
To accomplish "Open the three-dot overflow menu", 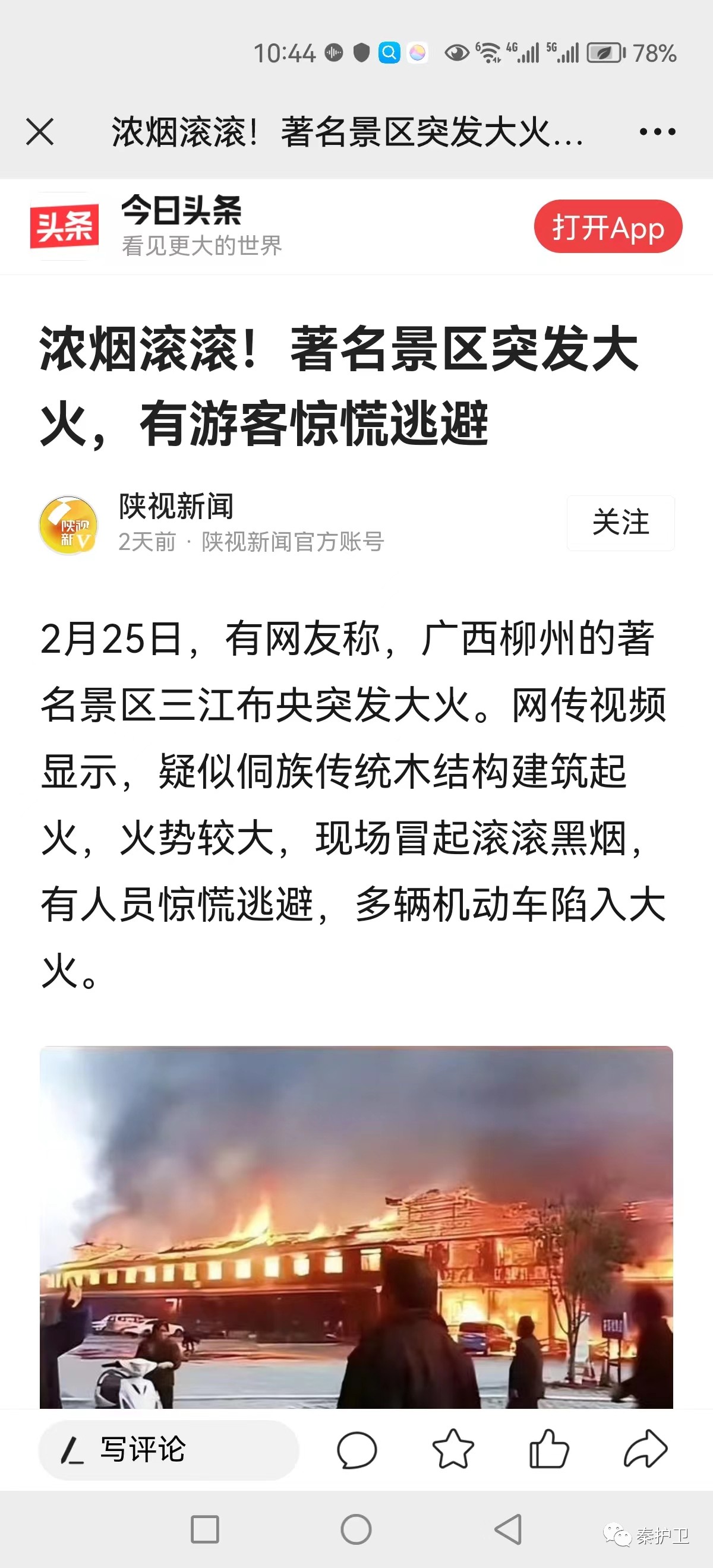I will point(657,131).
